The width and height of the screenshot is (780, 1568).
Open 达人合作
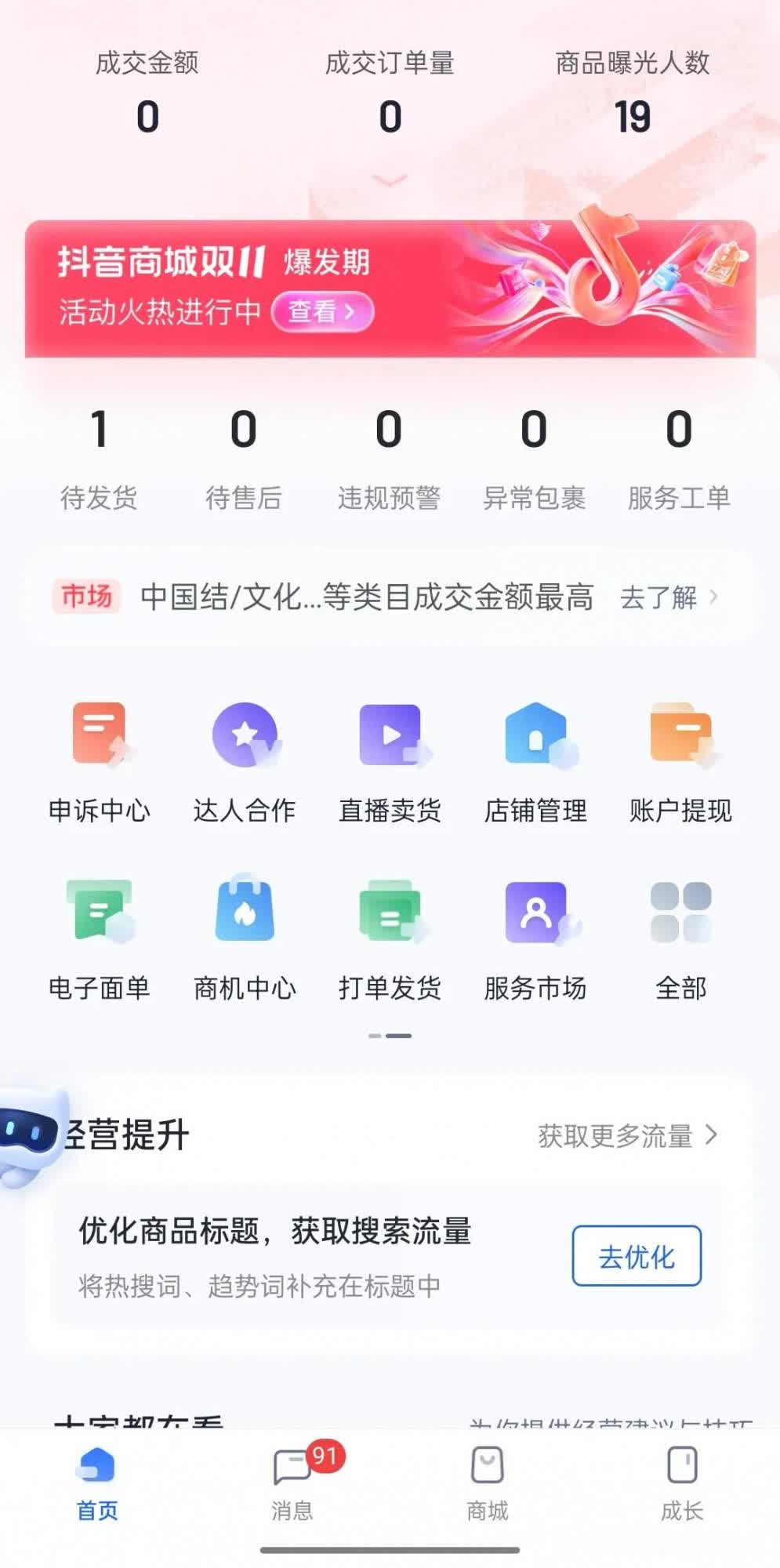tap(245, 761)
